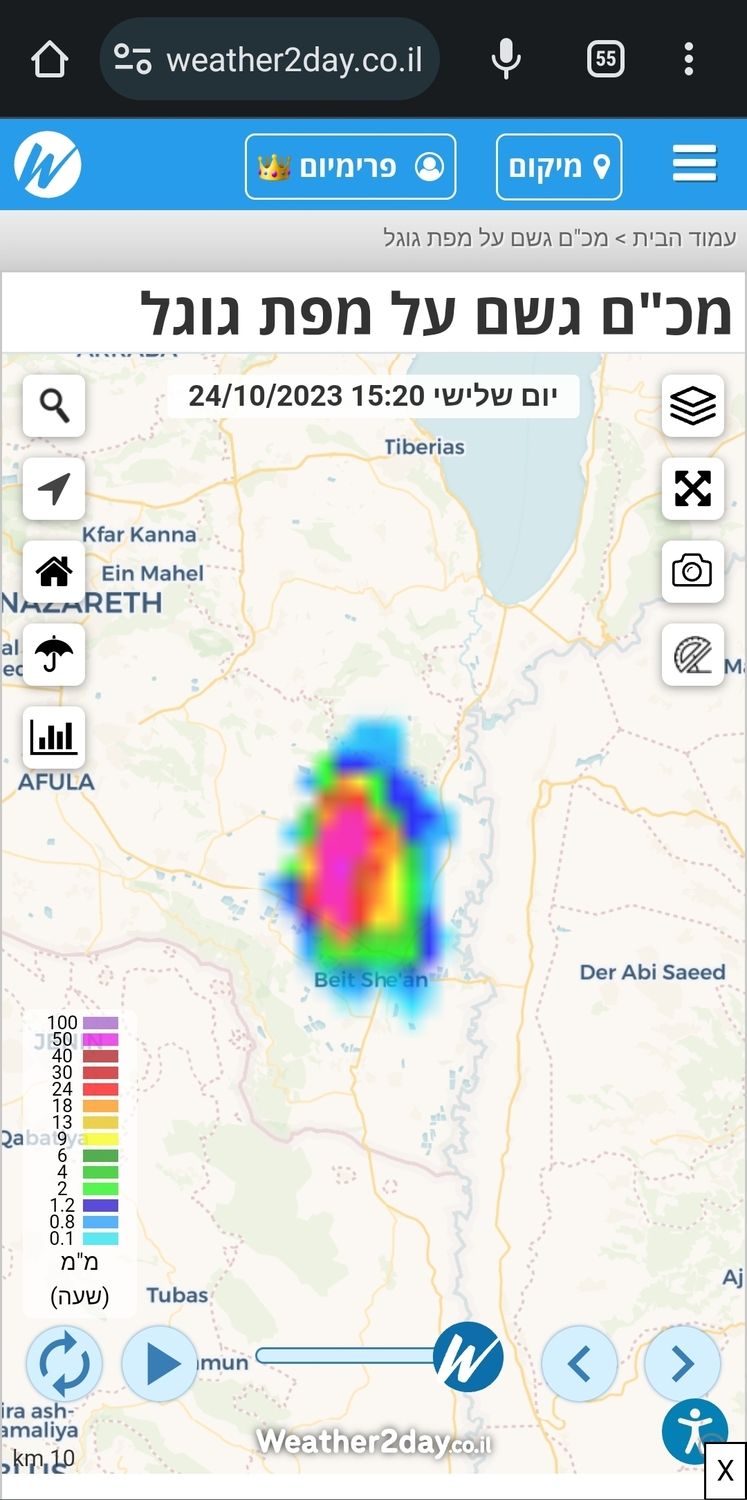Open the פרימיום premium button
The width and height of the screenshot is (747, 1500).
[x=350, y=167]
